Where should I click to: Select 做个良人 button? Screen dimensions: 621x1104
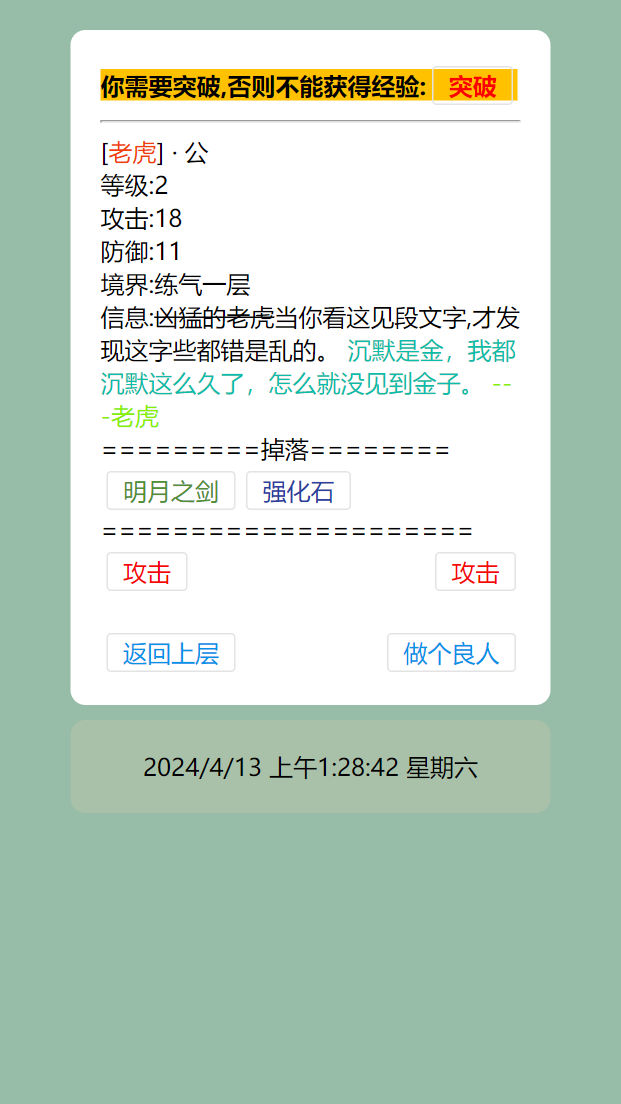(451, 653)
